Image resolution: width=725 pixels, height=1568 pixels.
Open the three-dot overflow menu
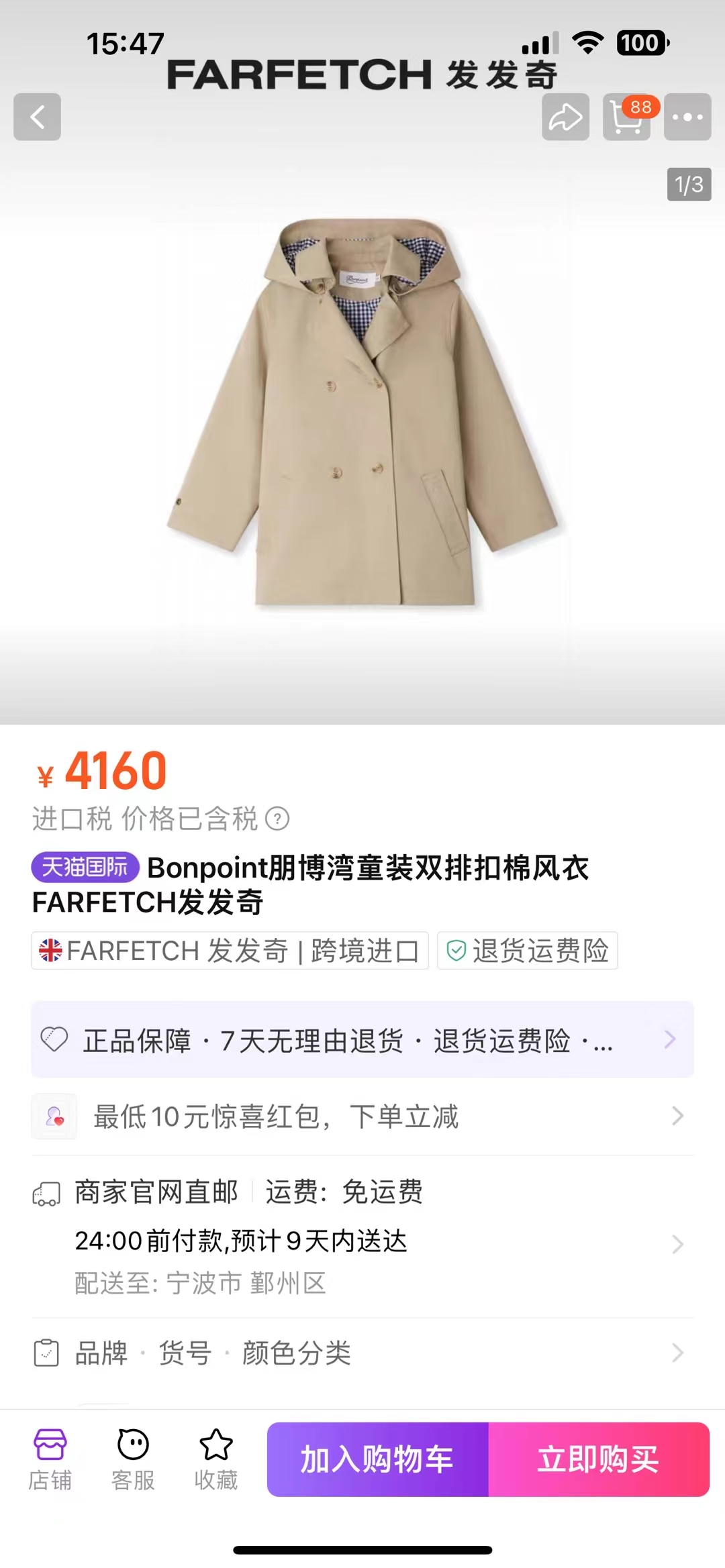[x=687, y=117]
